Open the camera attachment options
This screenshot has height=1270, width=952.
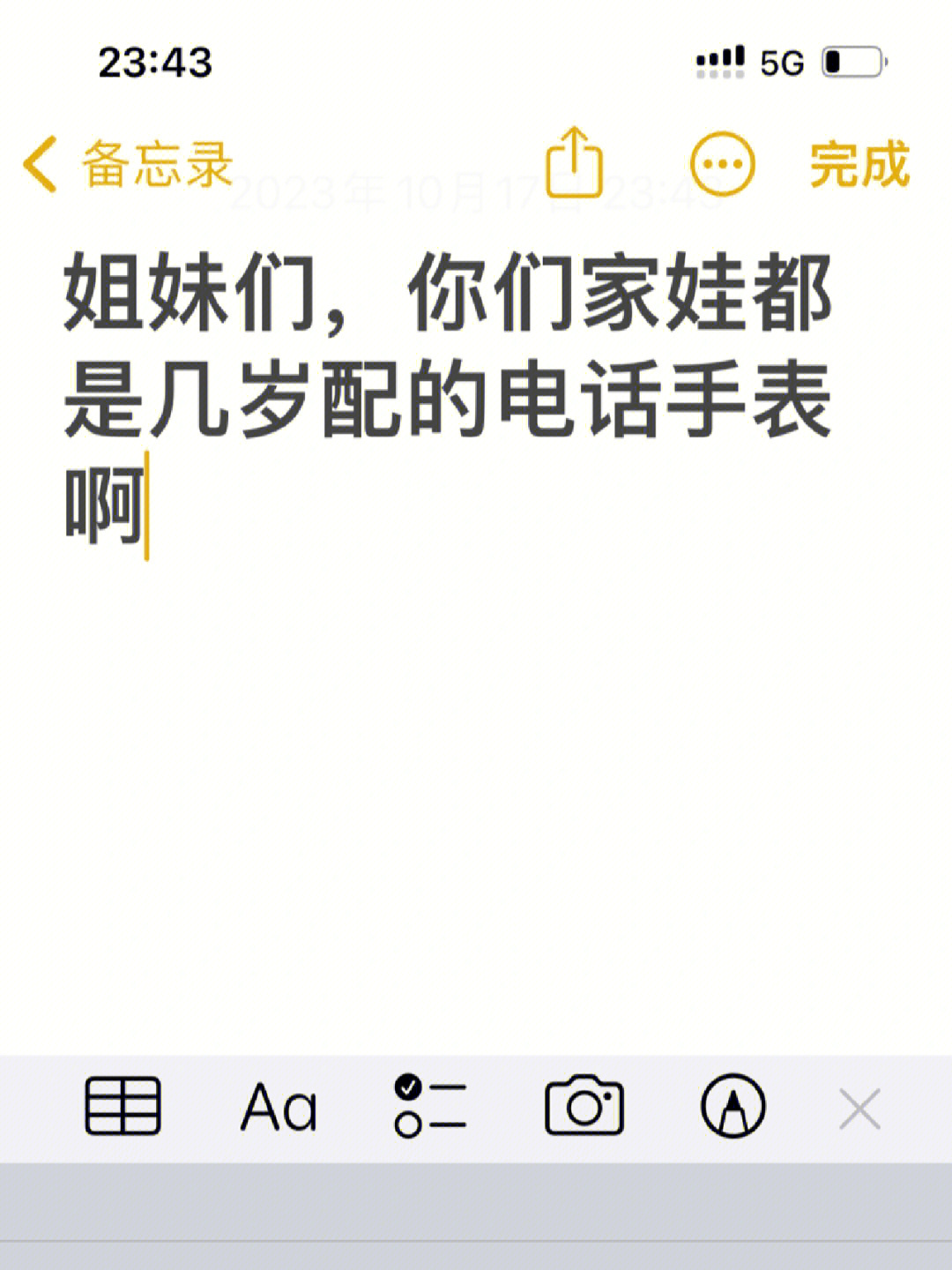(584, 1106)
